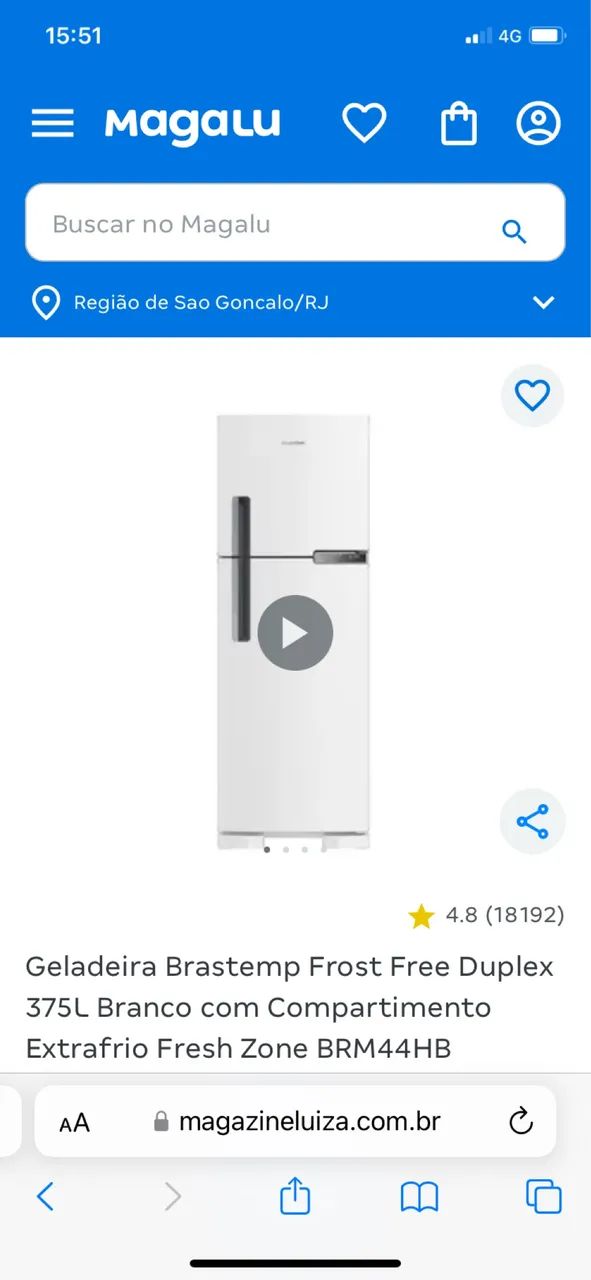The width and height of the screenshot is (591, 1280).
Task: Show open Safari tabs
Action: pos(544,1196)
